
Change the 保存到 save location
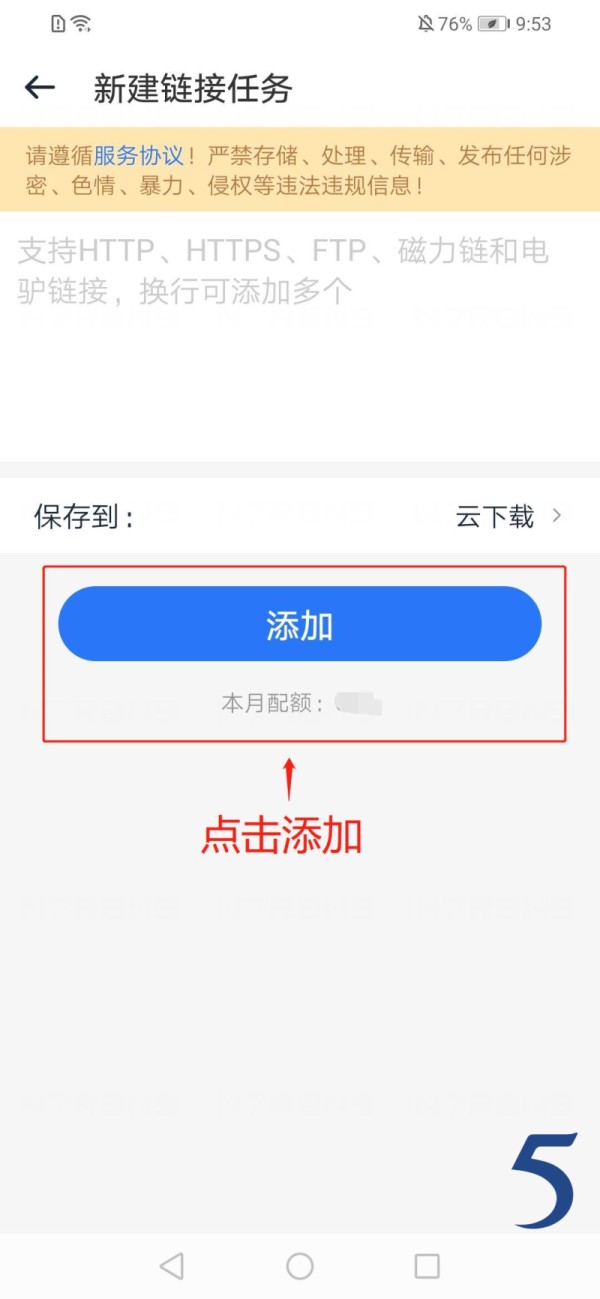[x=508, y=517]
